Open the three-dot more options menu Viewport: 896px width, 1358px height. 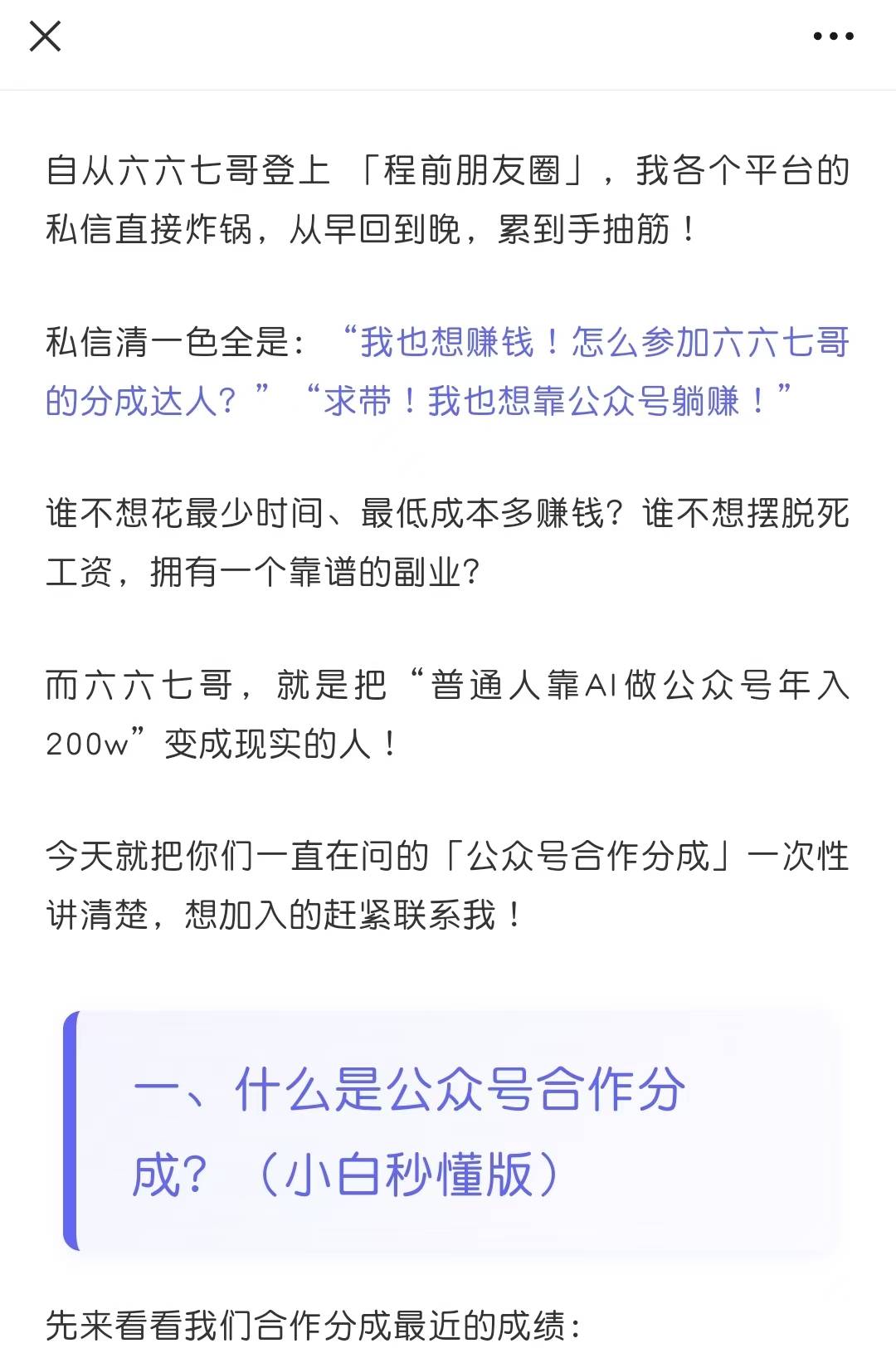(x=833, y=37)
